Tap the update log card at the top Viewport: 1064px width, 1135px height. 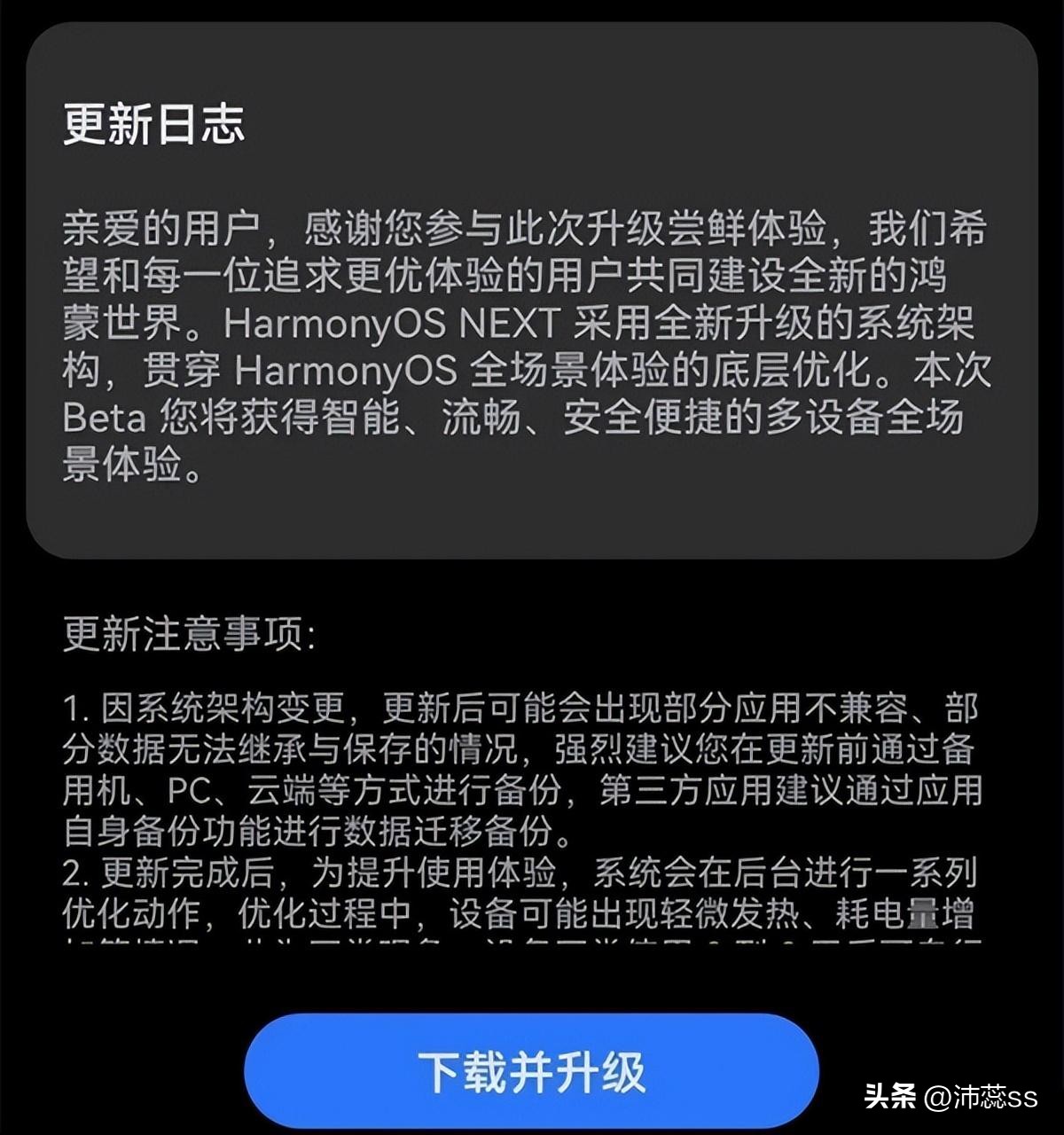[523, 293]
